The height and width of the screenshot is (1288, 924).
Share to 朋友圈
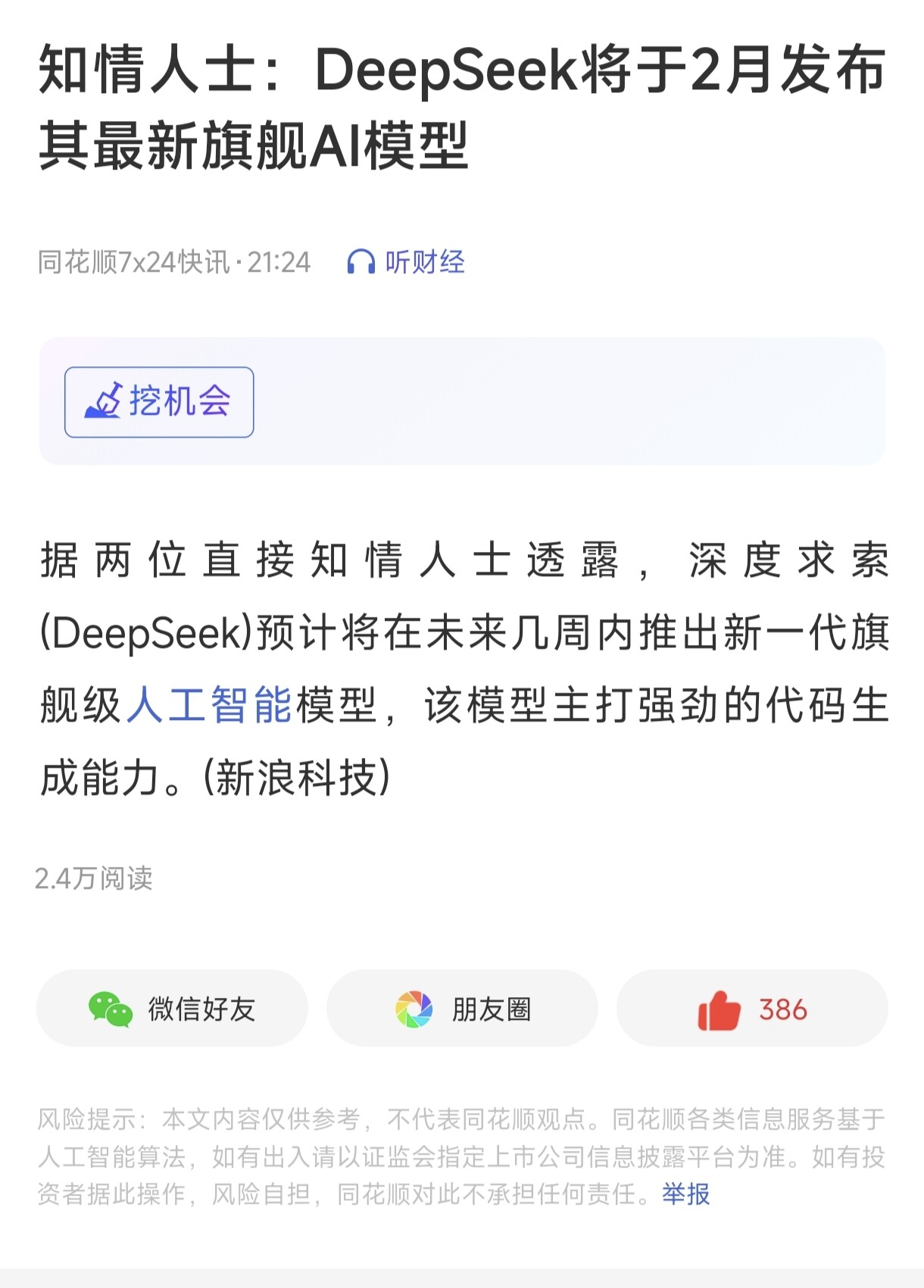(462, 1009)
